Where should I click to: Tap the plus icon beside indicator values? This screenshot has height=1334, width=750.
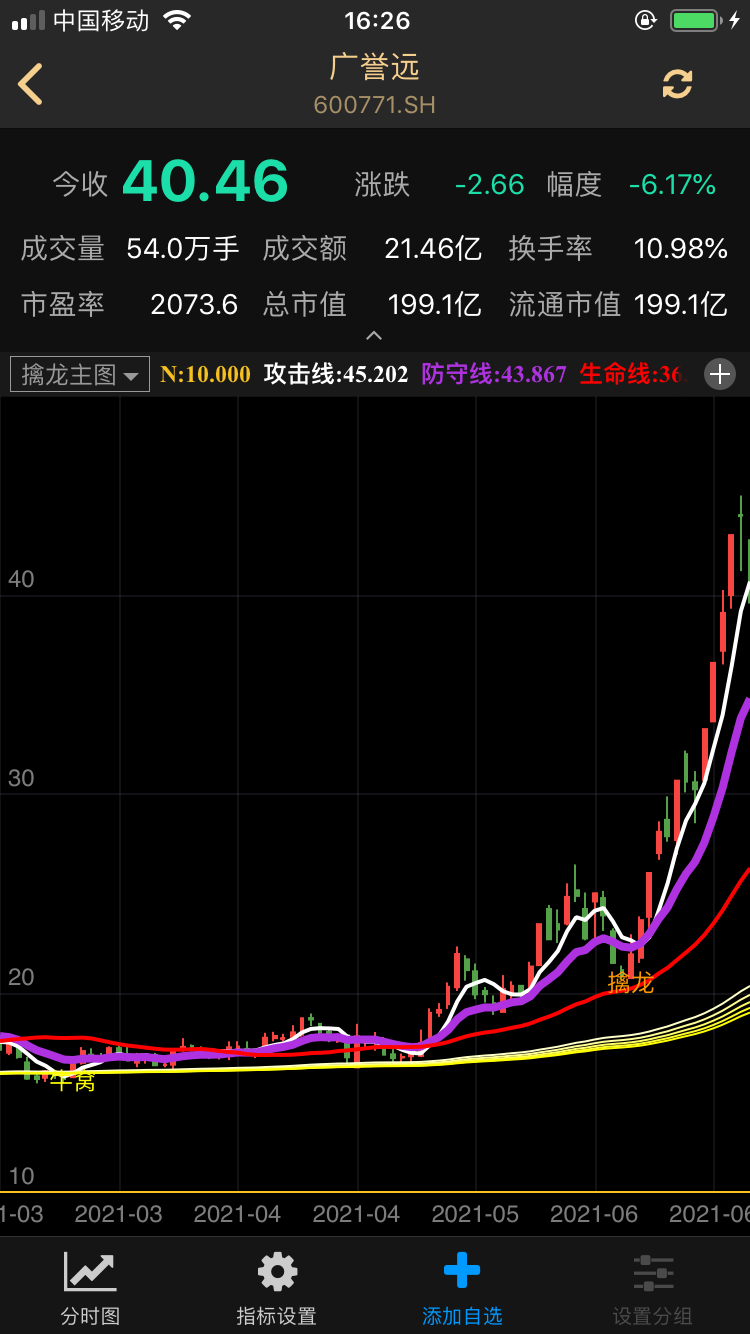coord(719,374)
